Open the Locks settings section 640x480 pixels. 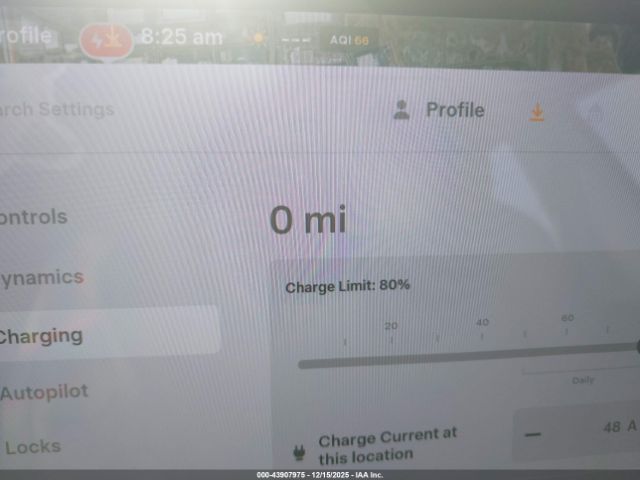point(33,446)
